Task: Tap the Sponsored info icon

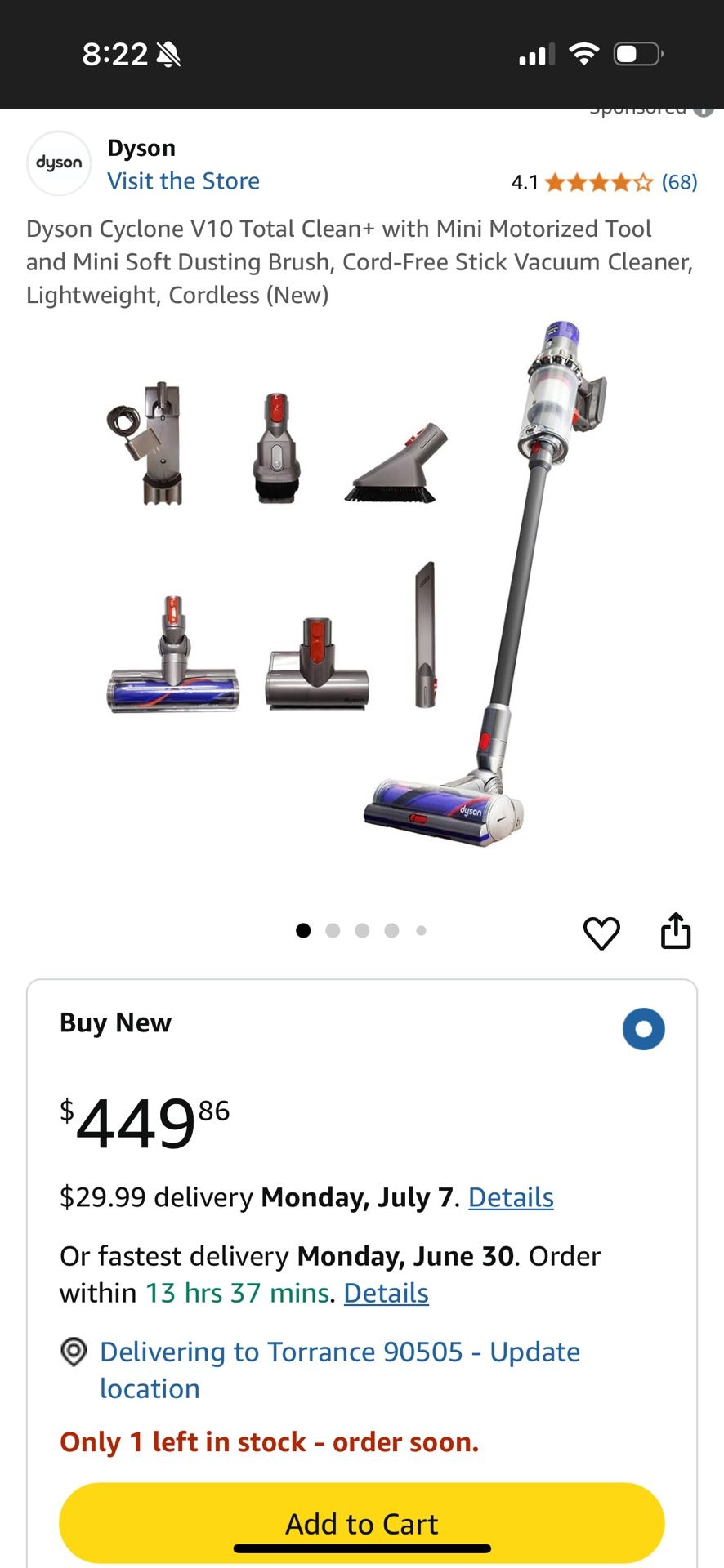Action: [704, 109]
